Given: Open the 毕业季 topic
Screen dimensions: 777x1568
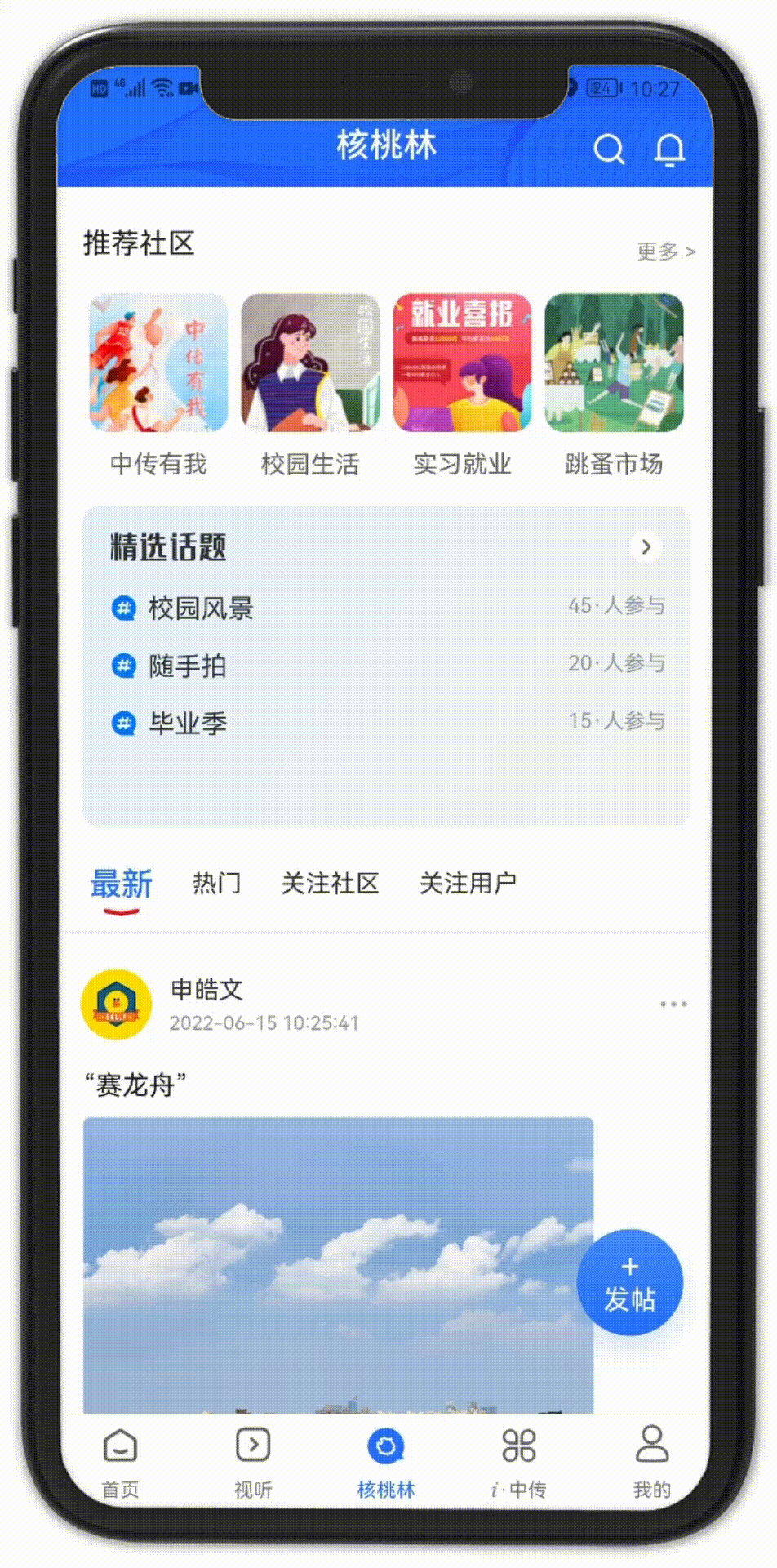Looking at the screenshot, I should [x=188, y=723].
